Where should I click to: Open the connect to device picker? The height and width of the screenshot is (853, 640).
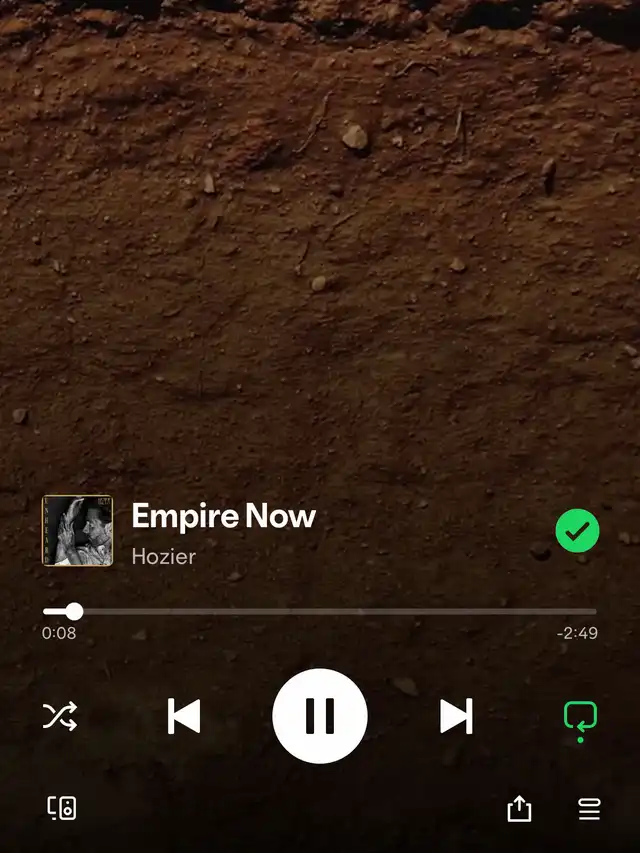pyautogui.click(x=61, y=808)
